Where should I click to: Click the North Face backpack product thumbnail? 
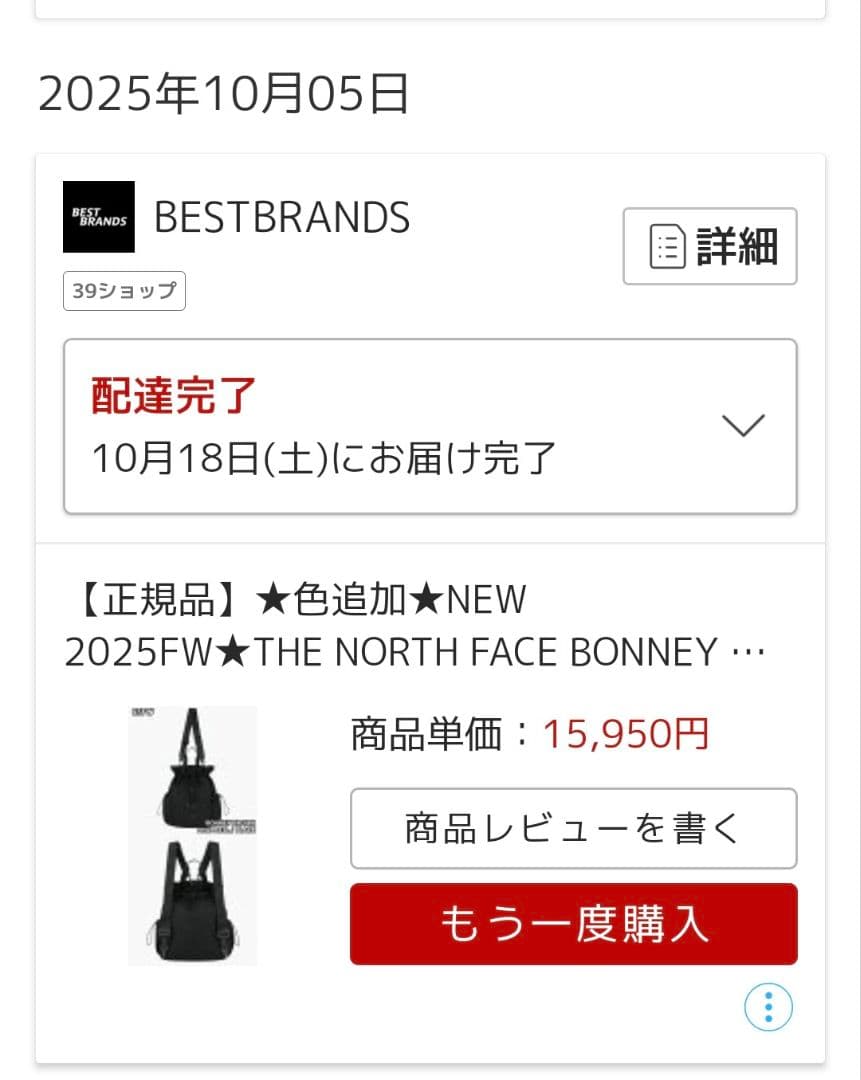tap(193, 837)
